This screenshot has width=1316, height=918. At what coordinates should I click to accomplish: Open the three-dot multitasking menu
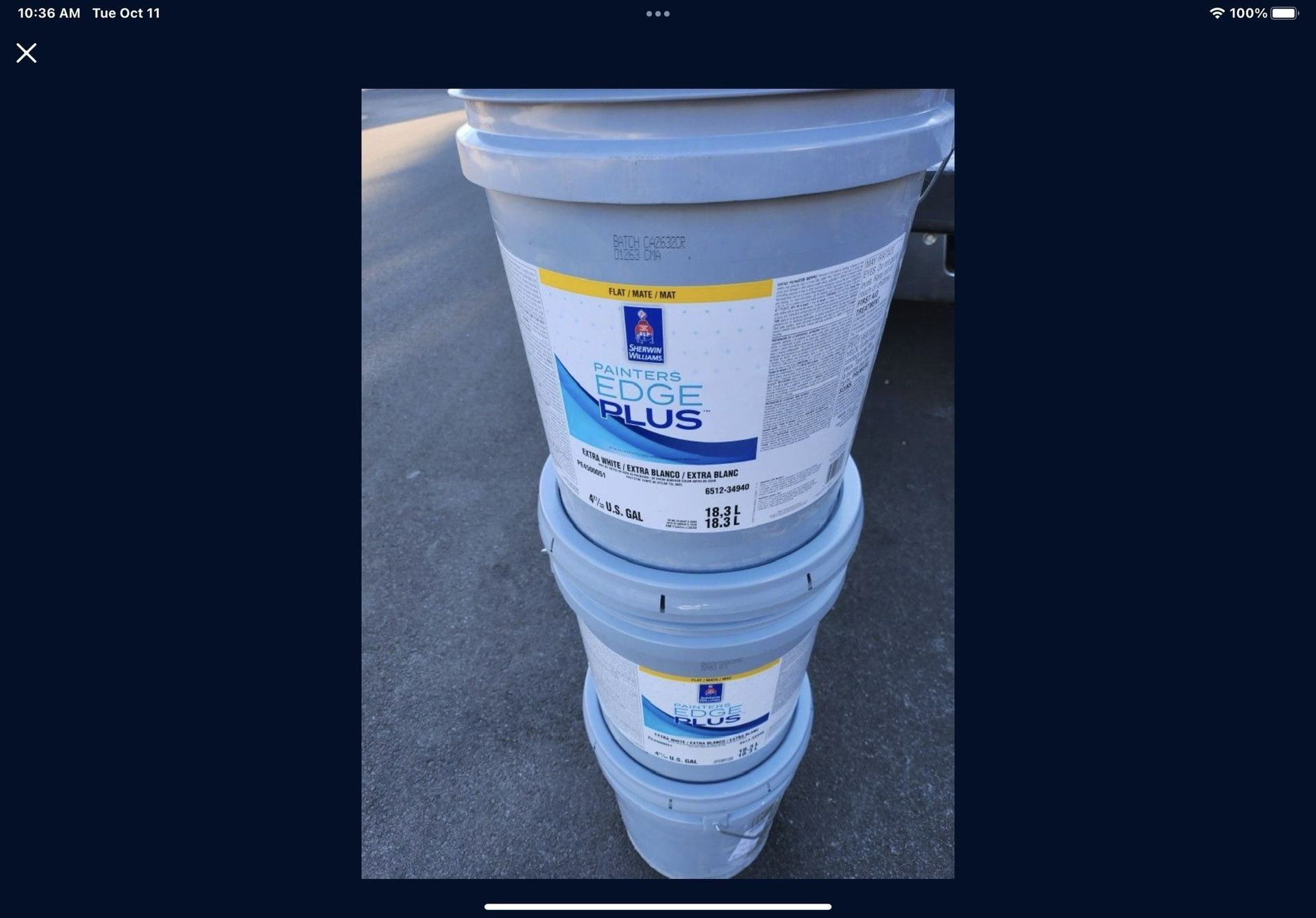[x=657, y=14]
